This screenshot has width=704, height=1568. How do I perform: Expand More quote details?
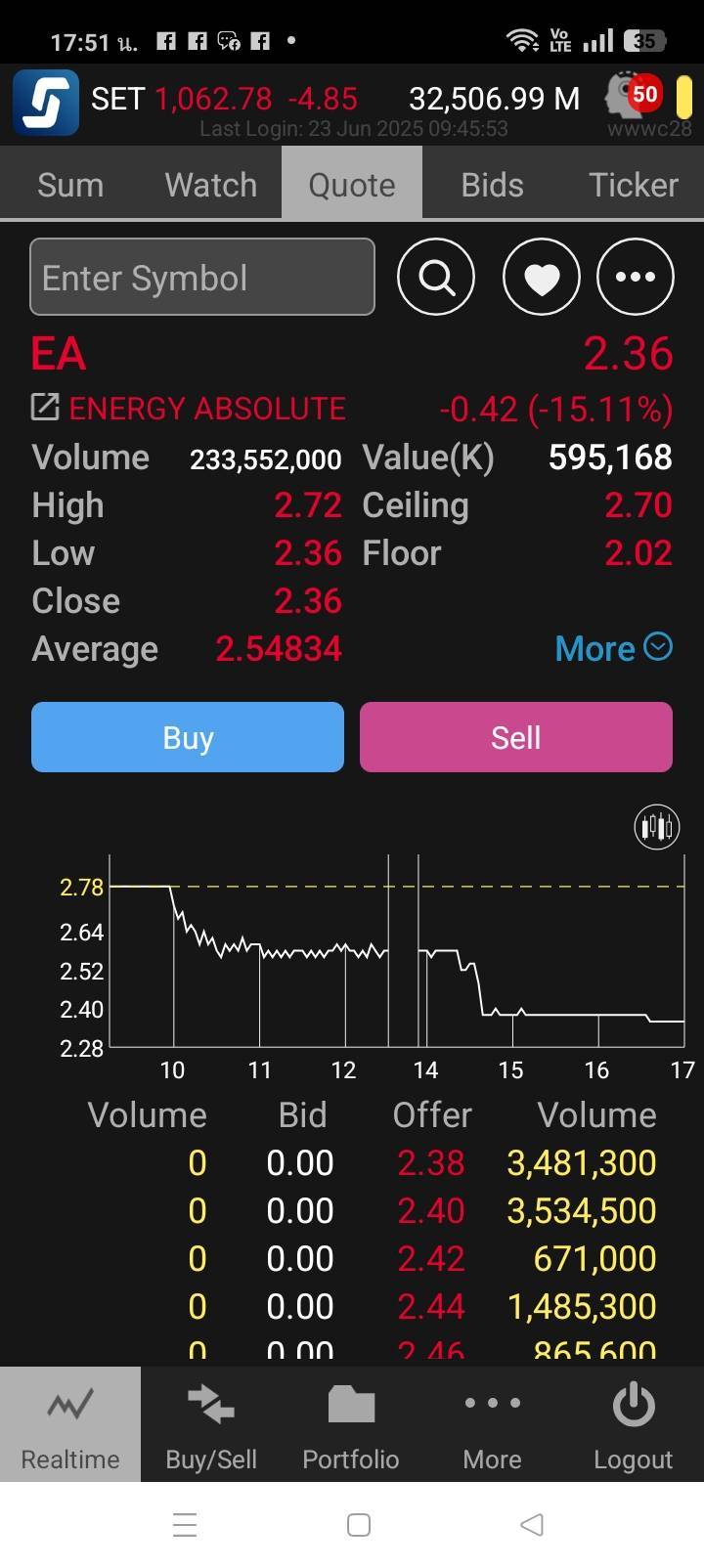(x=613, y=648)
